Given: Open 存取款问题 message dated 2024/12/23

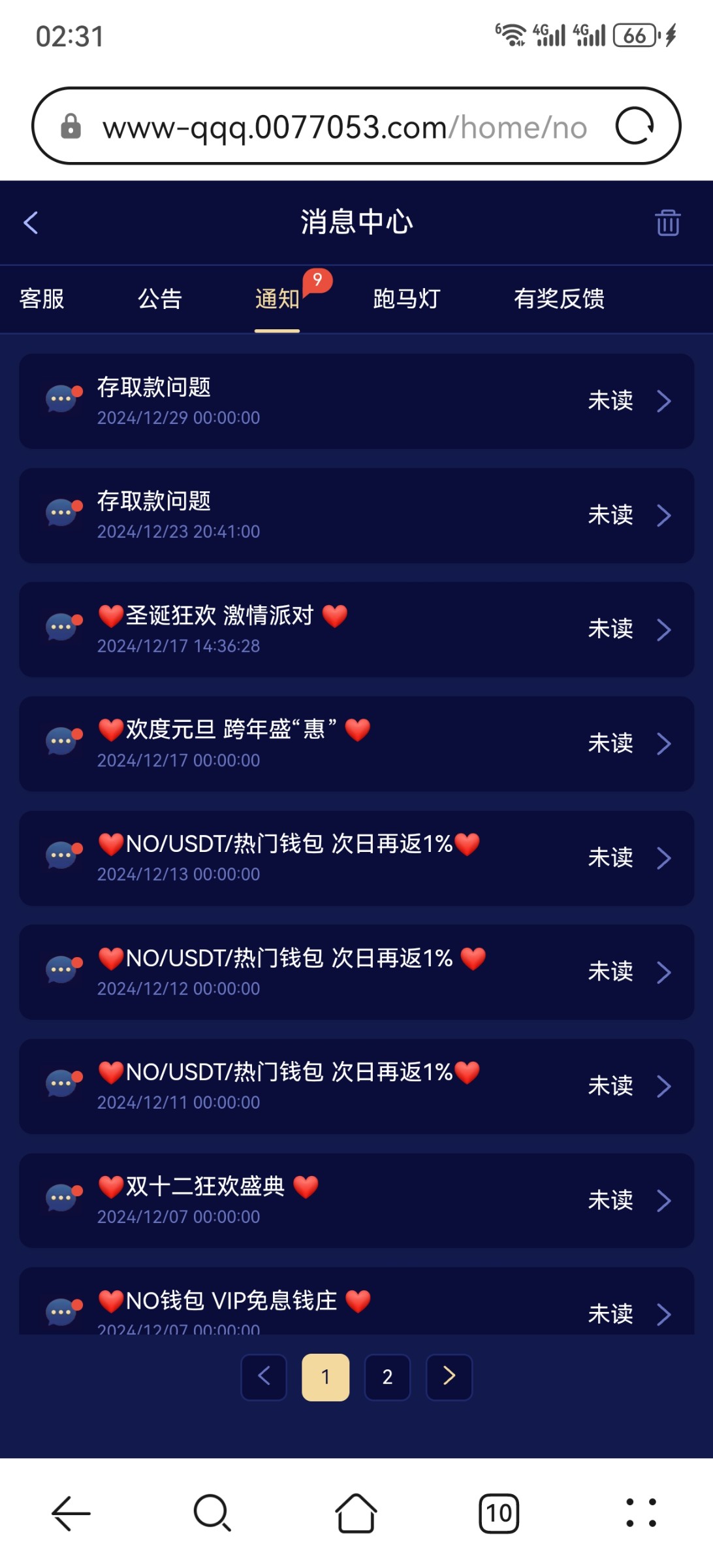Looking at the screenshot, I should [356, 515].
